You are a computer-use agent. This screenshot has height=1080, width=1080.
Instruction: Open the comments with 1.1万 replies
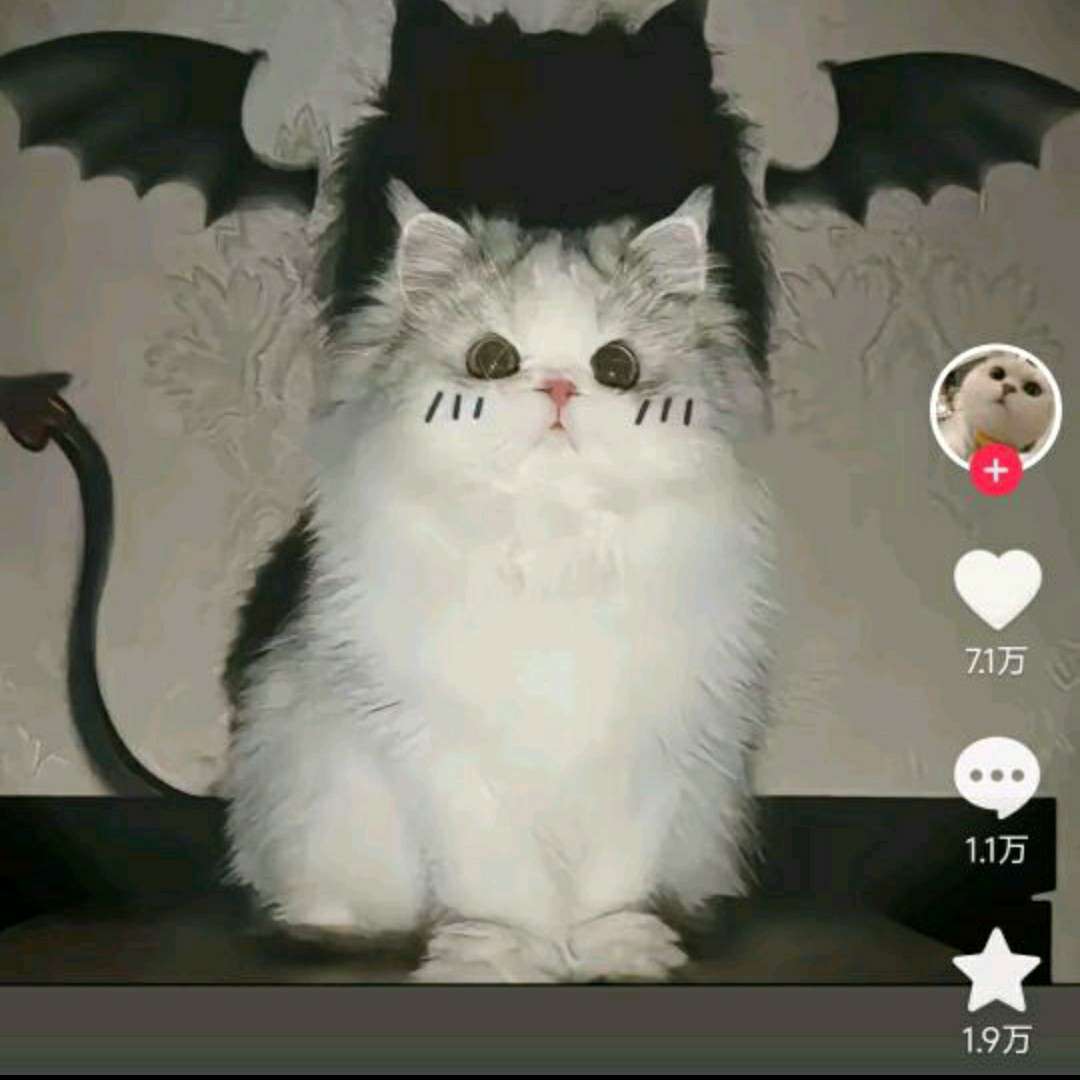[997, 778]
